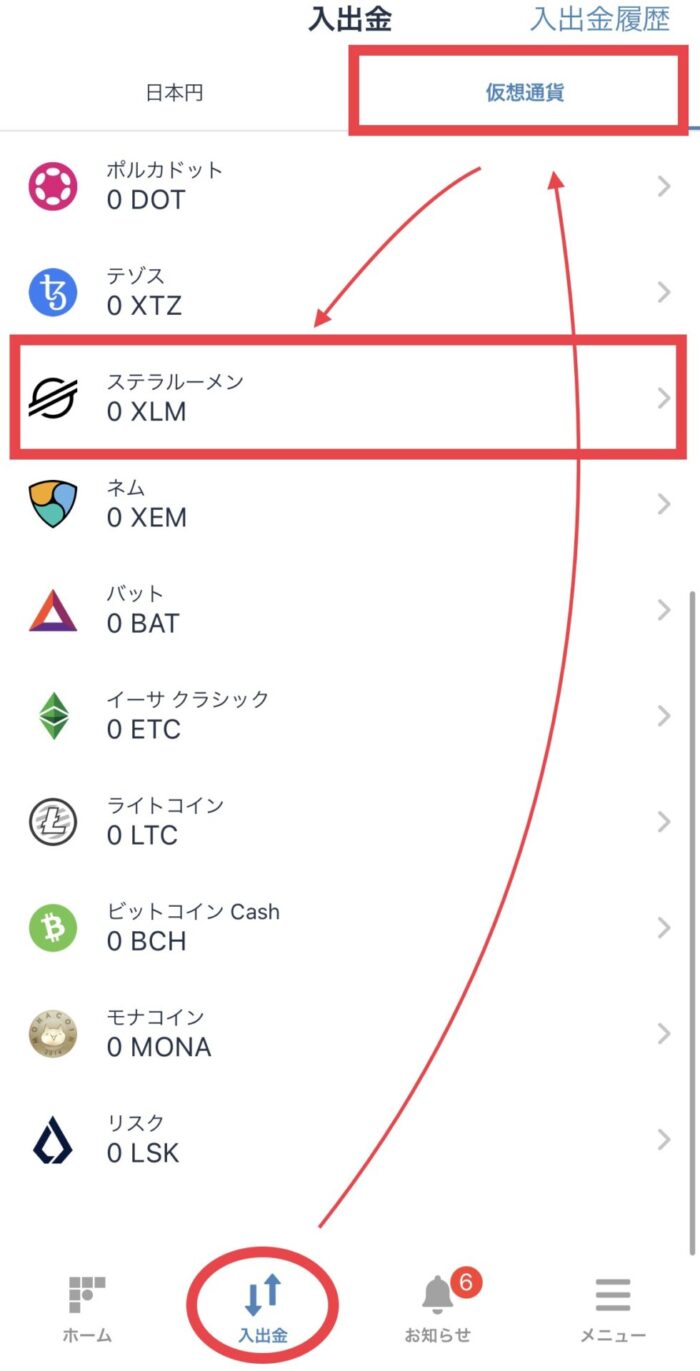Select ビットコイン Cash BCH

coord(350,928)
